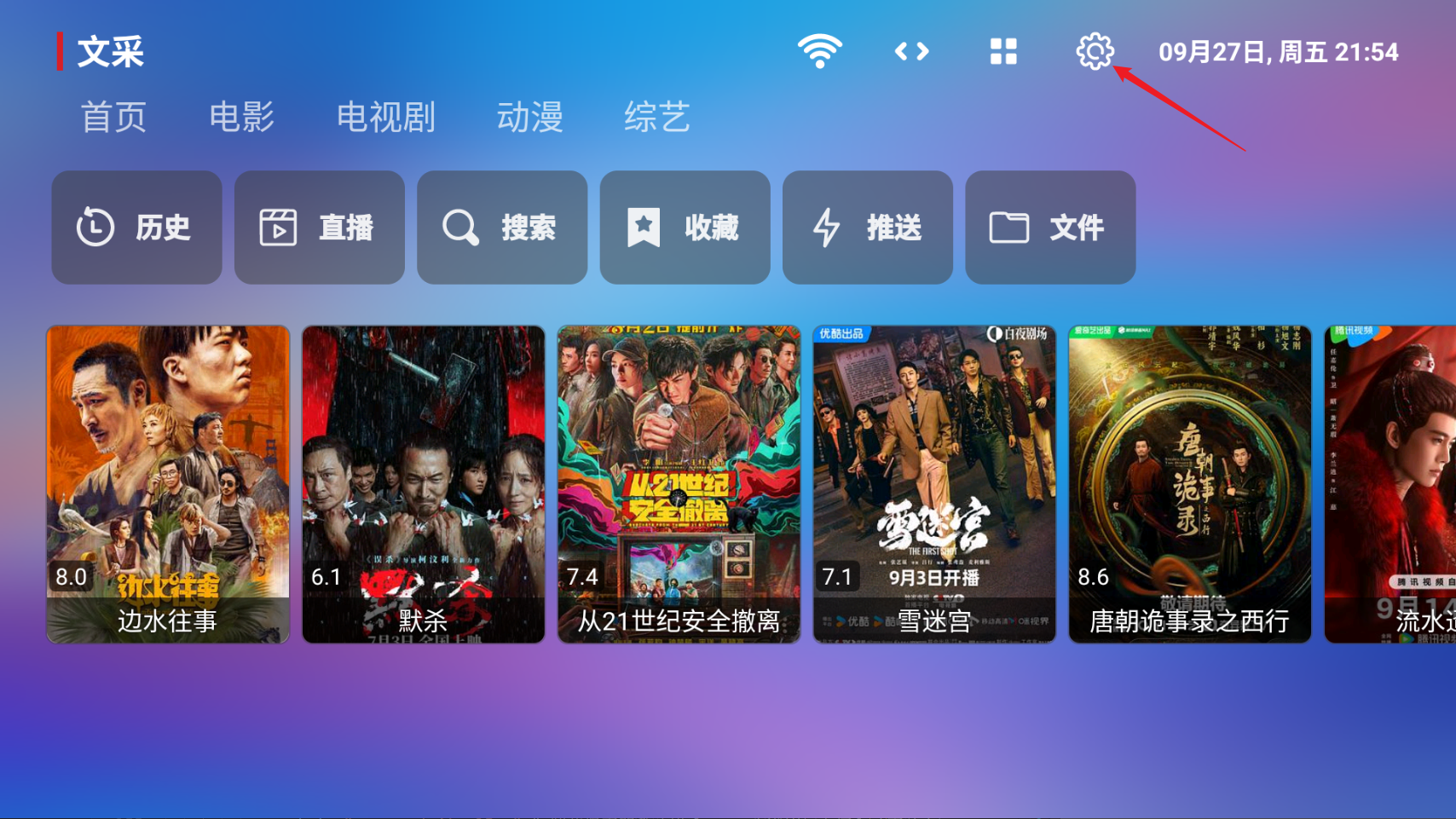The image size is (1456, 819).
Task: Open 收藏 favorites
Action: click(x=685, y=228)
